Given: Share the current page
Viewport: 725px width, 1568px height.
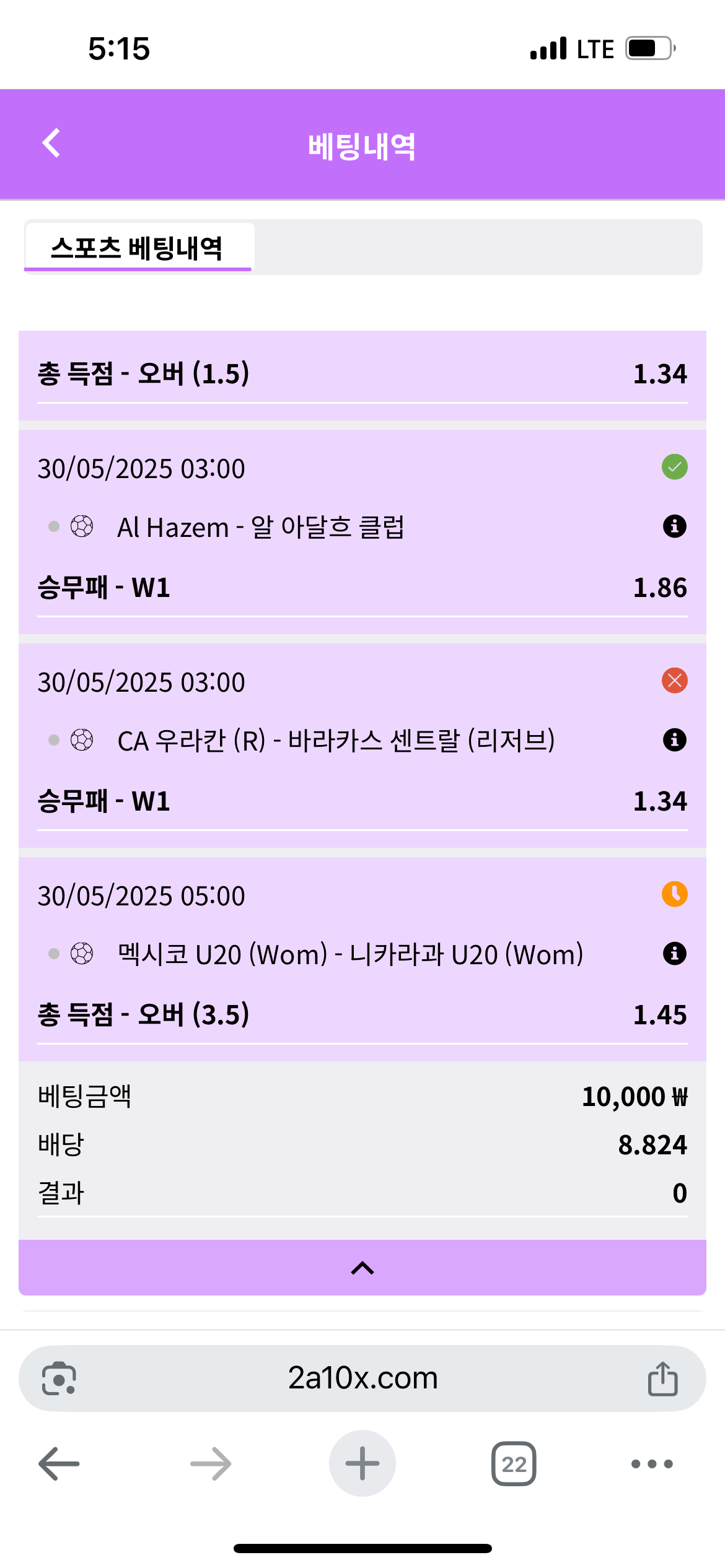Looking at the screenshot, I should 662,1379.
